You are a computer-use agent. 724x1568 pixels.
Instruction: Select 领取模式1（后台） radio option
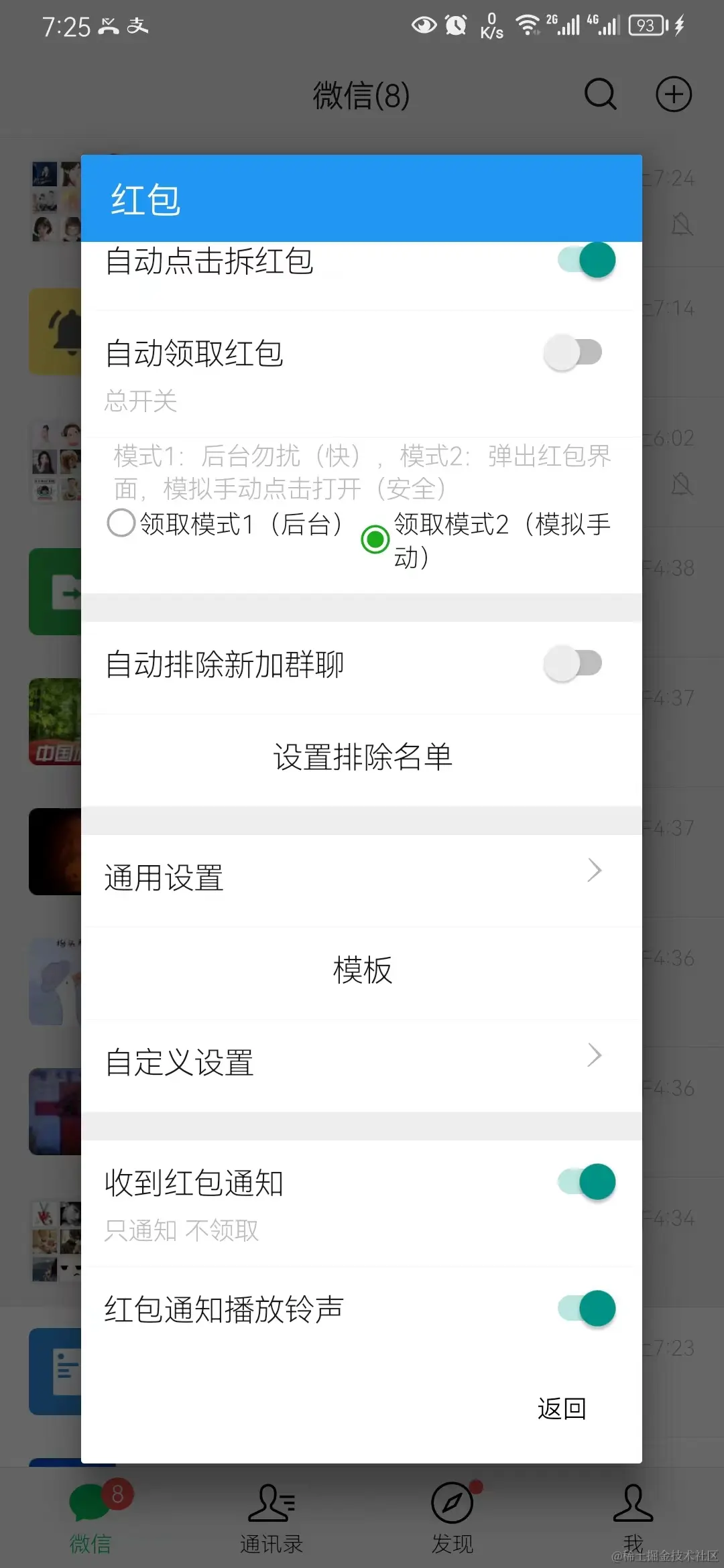pos(121,523)
